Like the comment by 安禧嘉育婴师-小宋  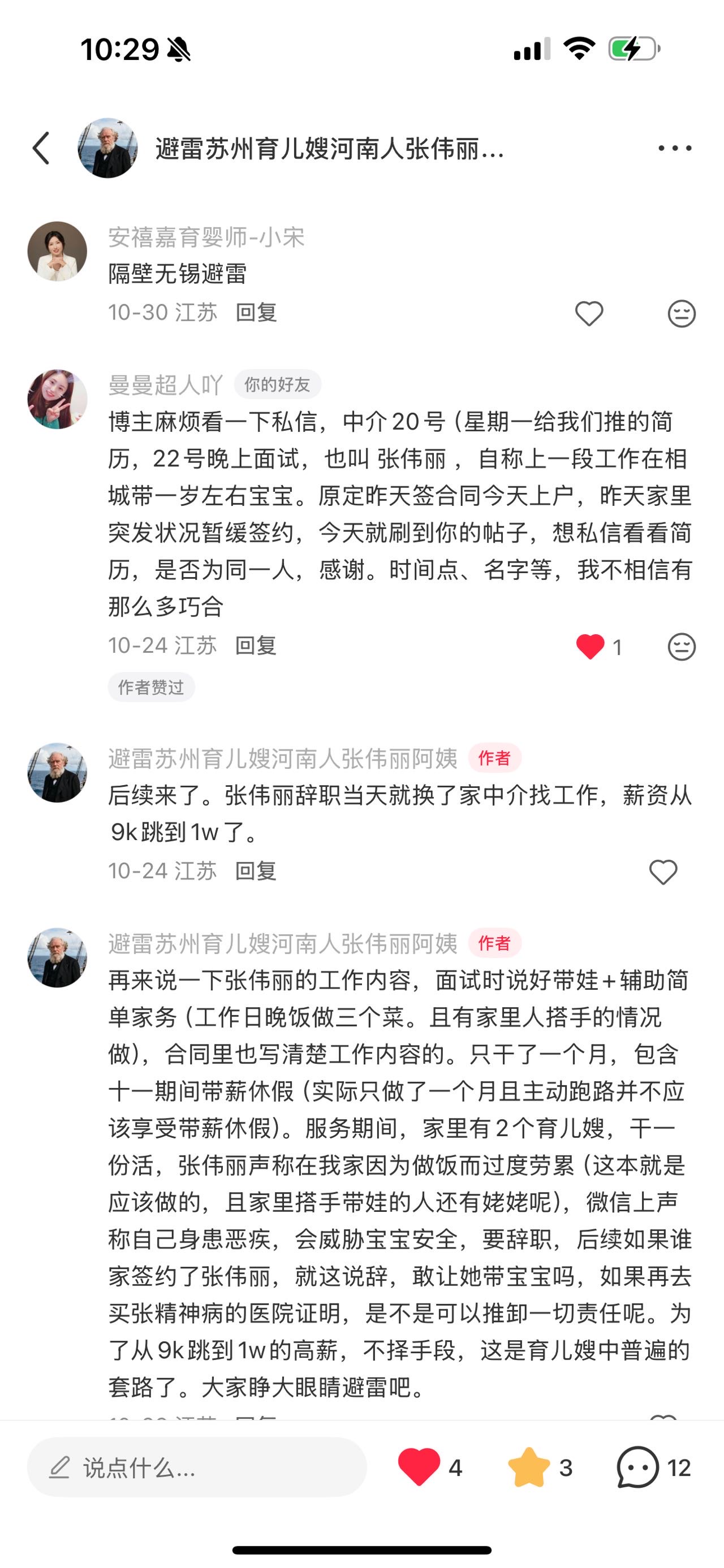click(589, 314)
